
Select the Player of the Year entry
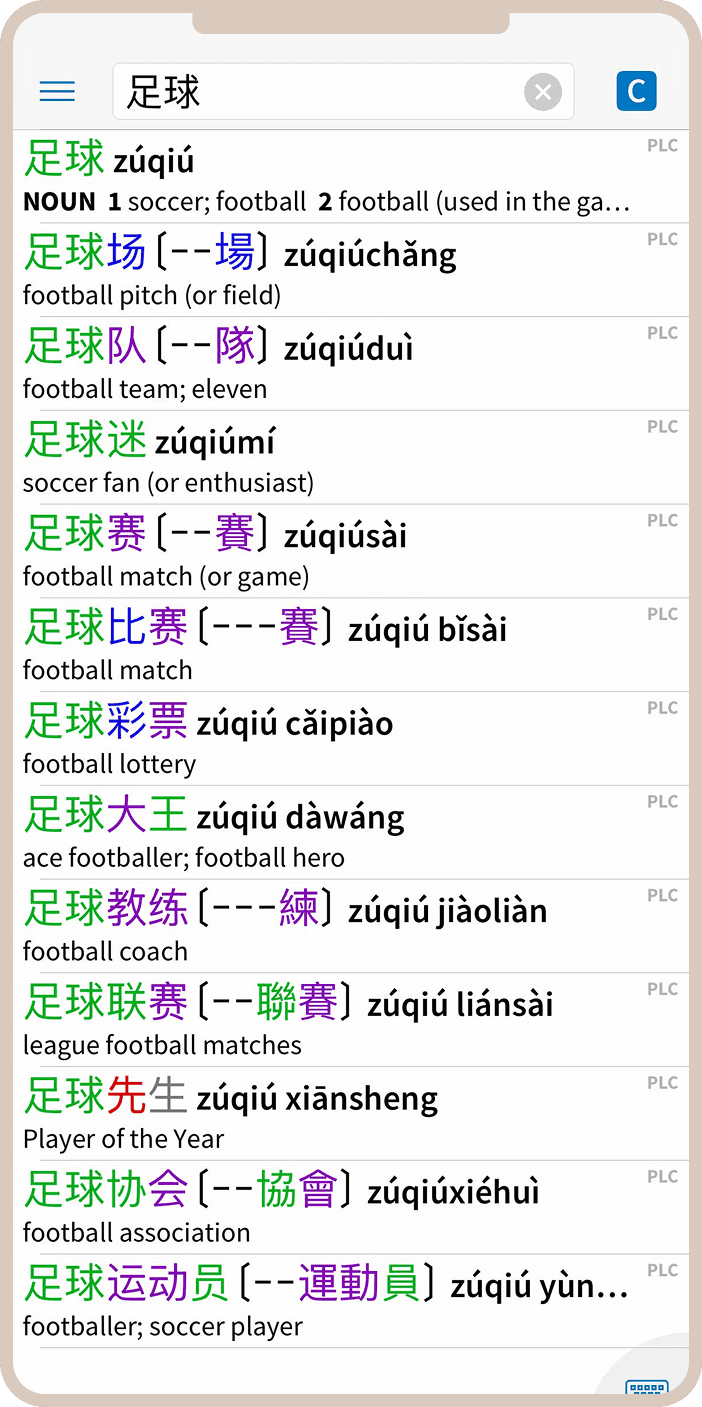330,1114
